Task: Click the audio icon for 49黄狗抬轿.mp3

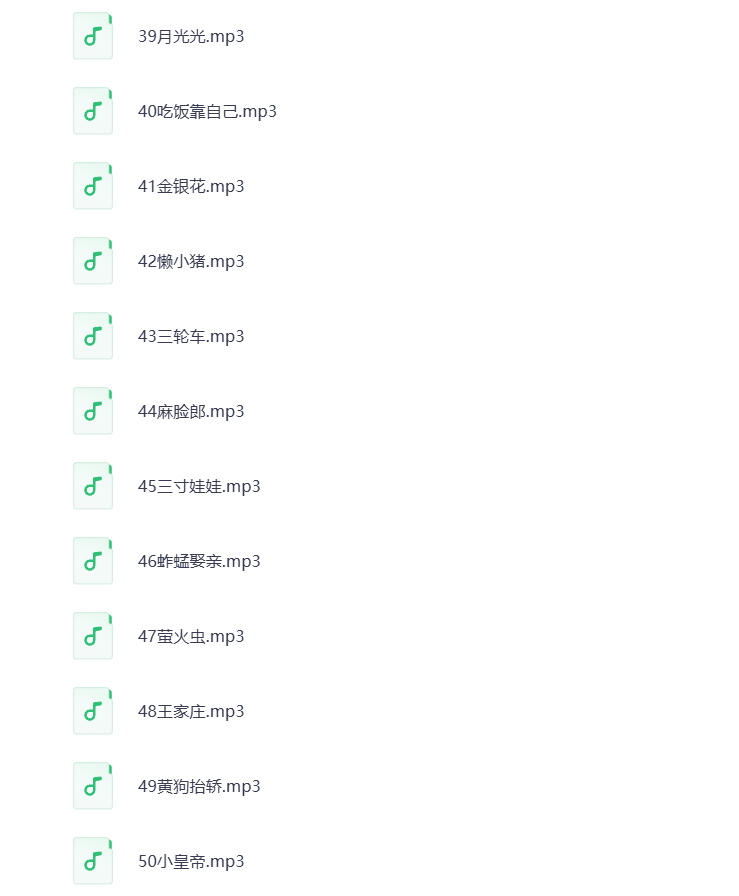Action: point(92,786)
